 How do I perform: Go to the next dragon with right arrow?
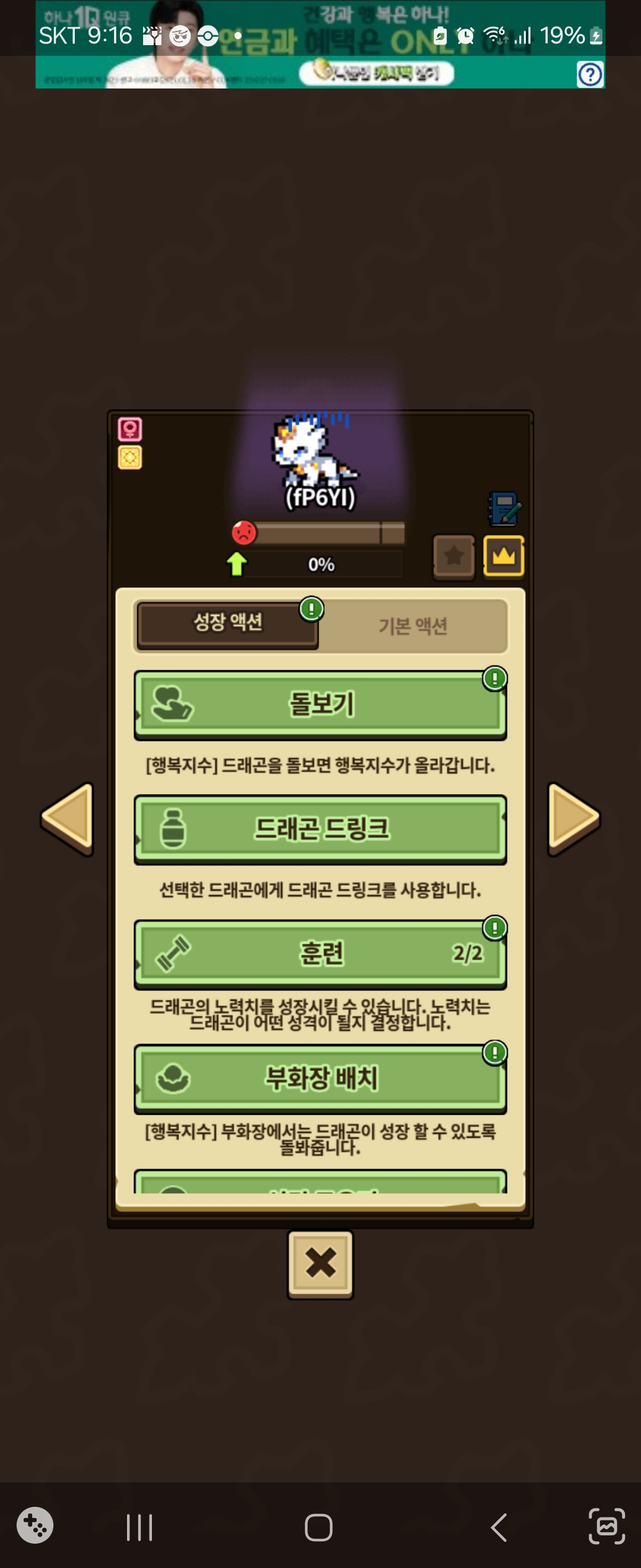click(573, 819)
